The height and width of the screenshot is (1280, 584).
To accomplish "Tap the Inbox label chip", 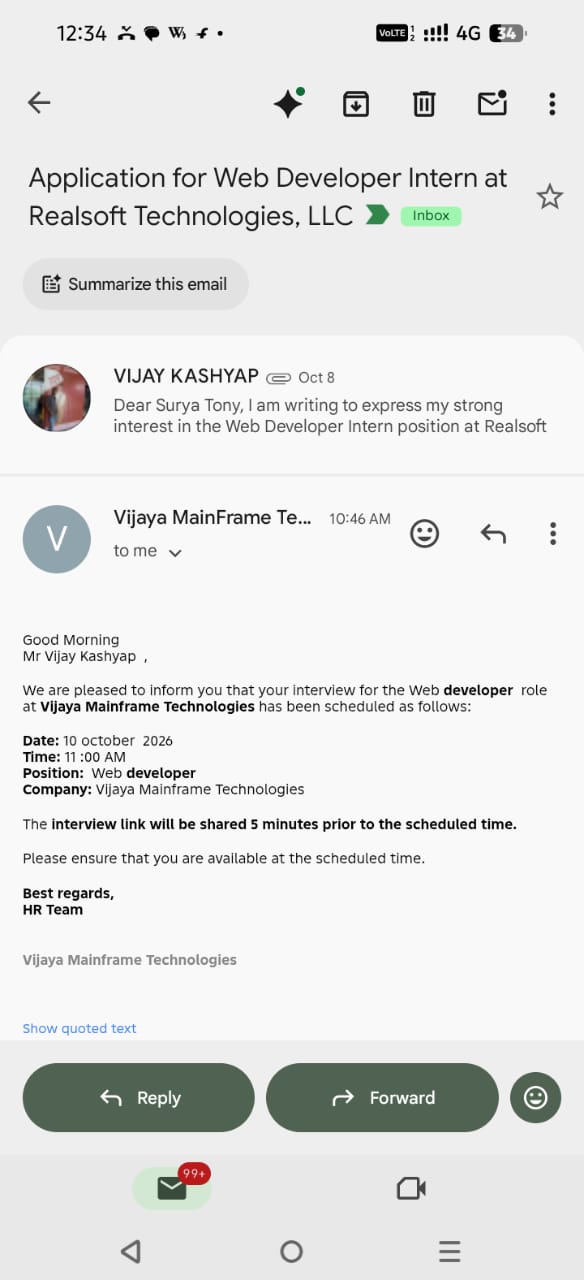I will pyautogui.click(x=431, y=215).
